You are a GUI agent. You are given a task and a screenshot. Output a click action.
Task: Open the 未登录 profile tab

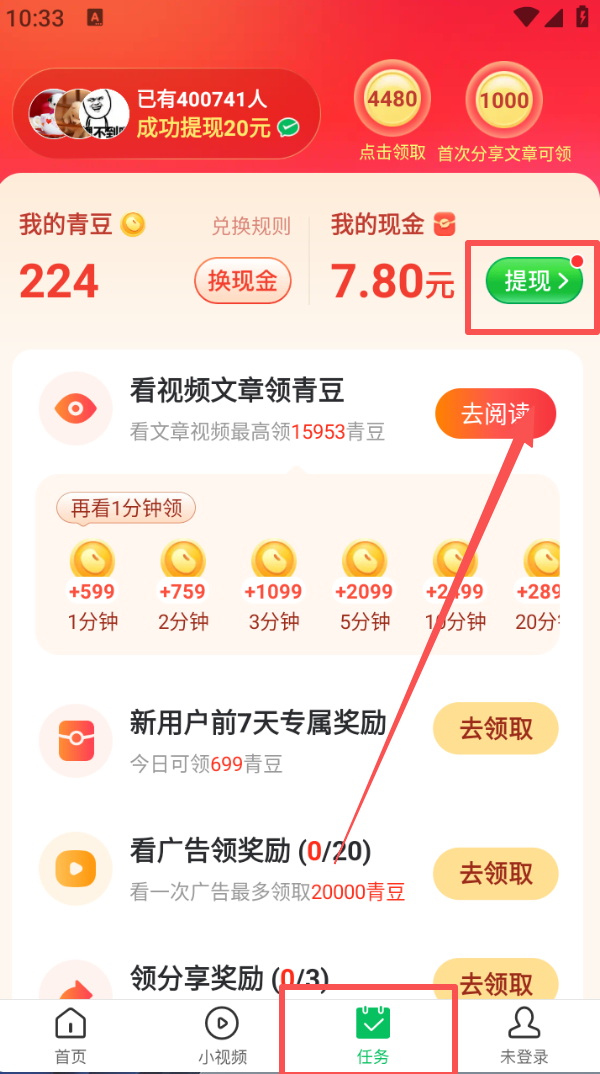coord(524,1035)
